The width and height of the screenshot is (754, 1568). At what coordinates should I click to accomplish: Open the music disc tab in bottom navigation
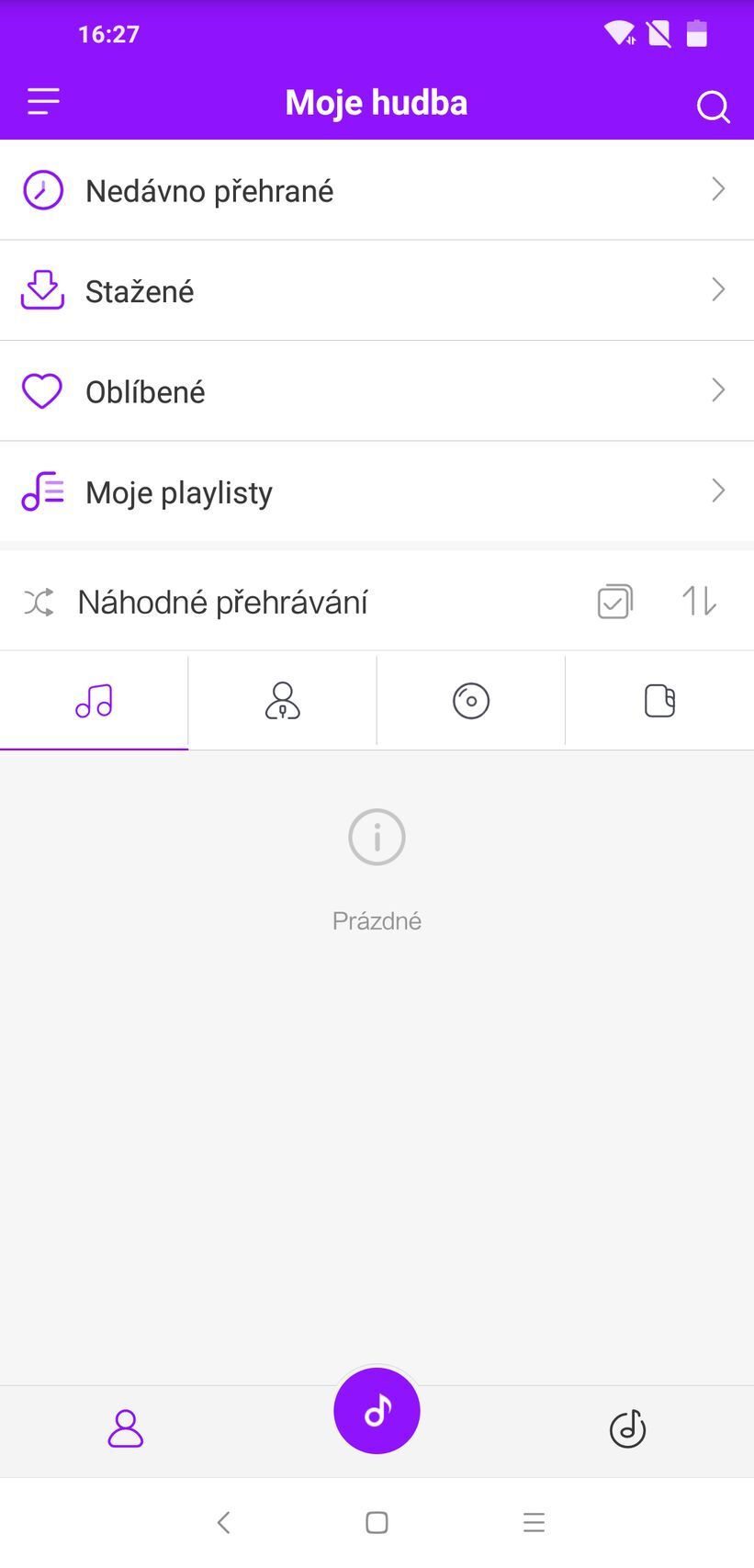pos(628,1429)
